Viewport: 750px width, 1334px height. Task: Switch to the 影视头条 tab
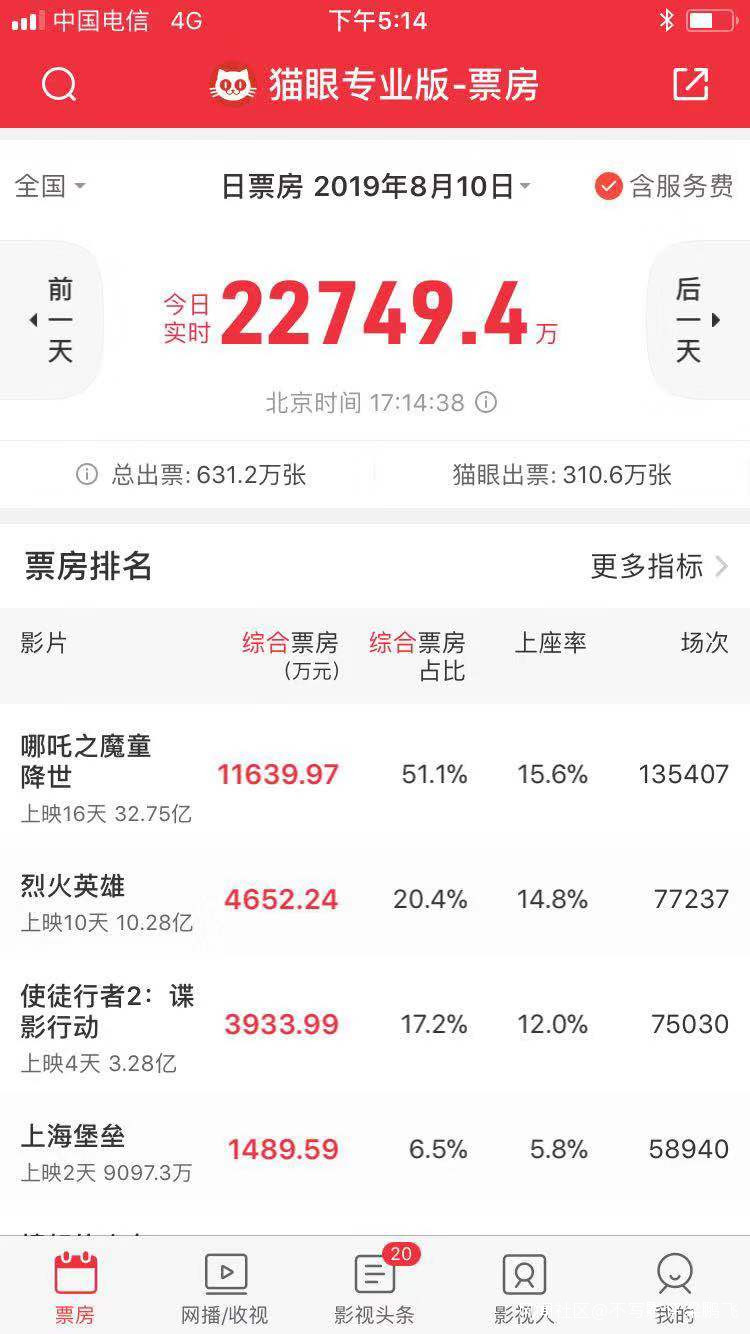pos(375,1288)
